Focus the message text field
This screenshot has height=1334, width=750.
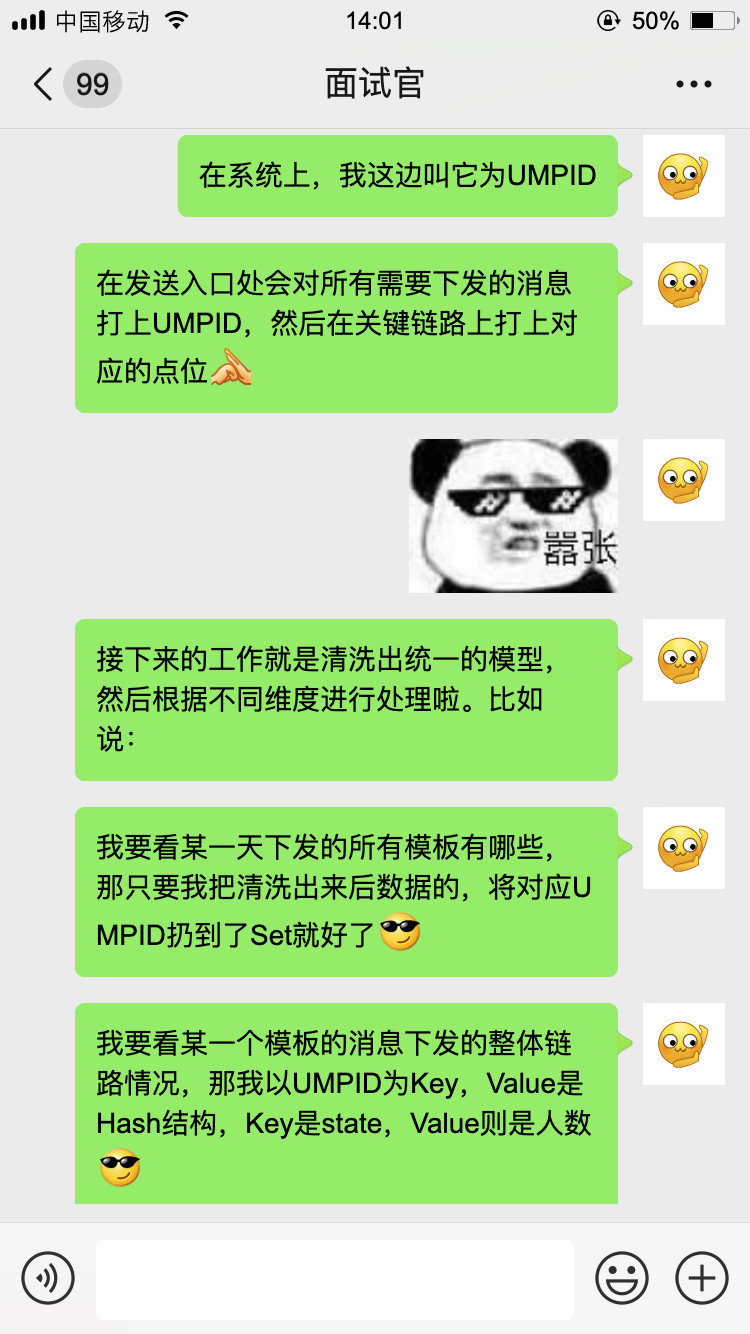pyautogui.click(x=334, y=1278)
